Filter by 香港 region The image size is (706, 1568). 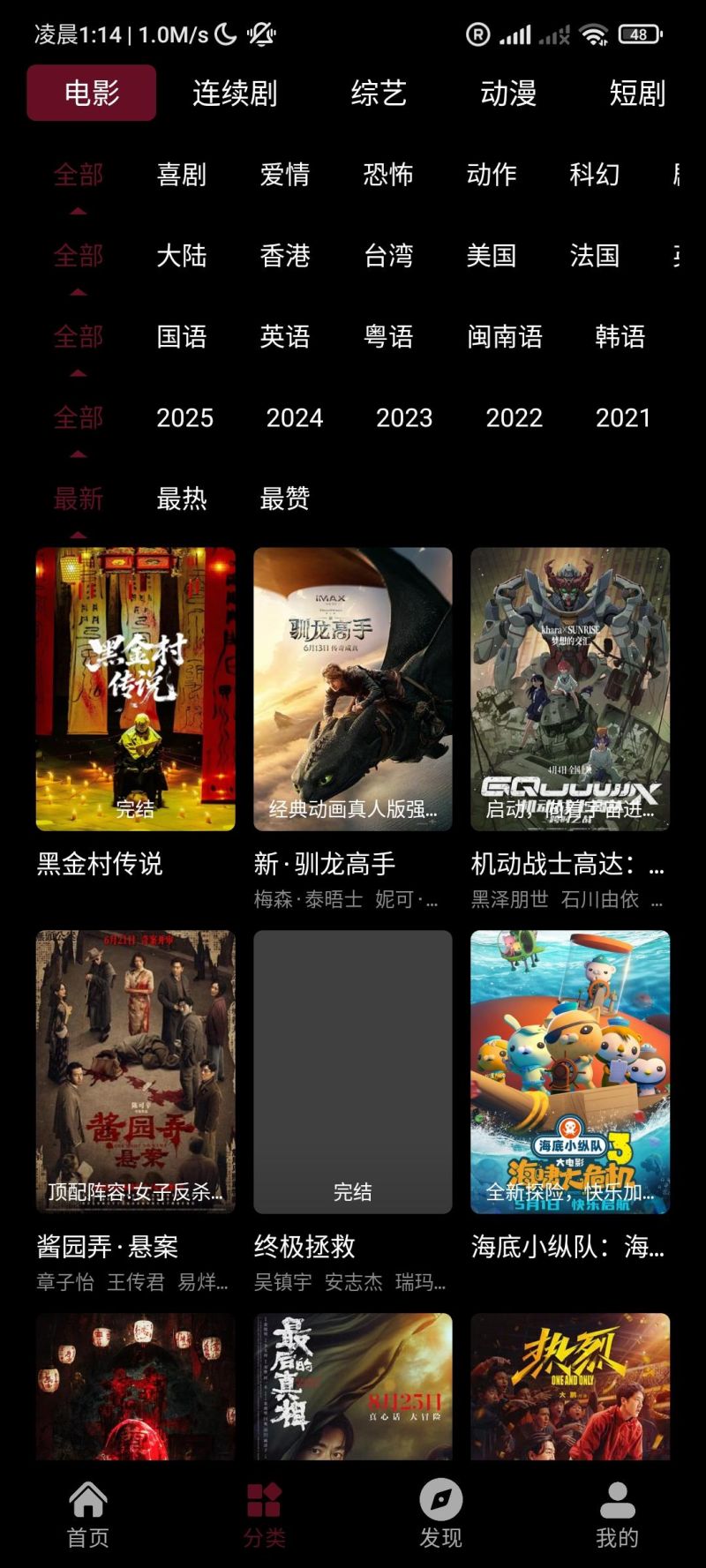point(285,256)
